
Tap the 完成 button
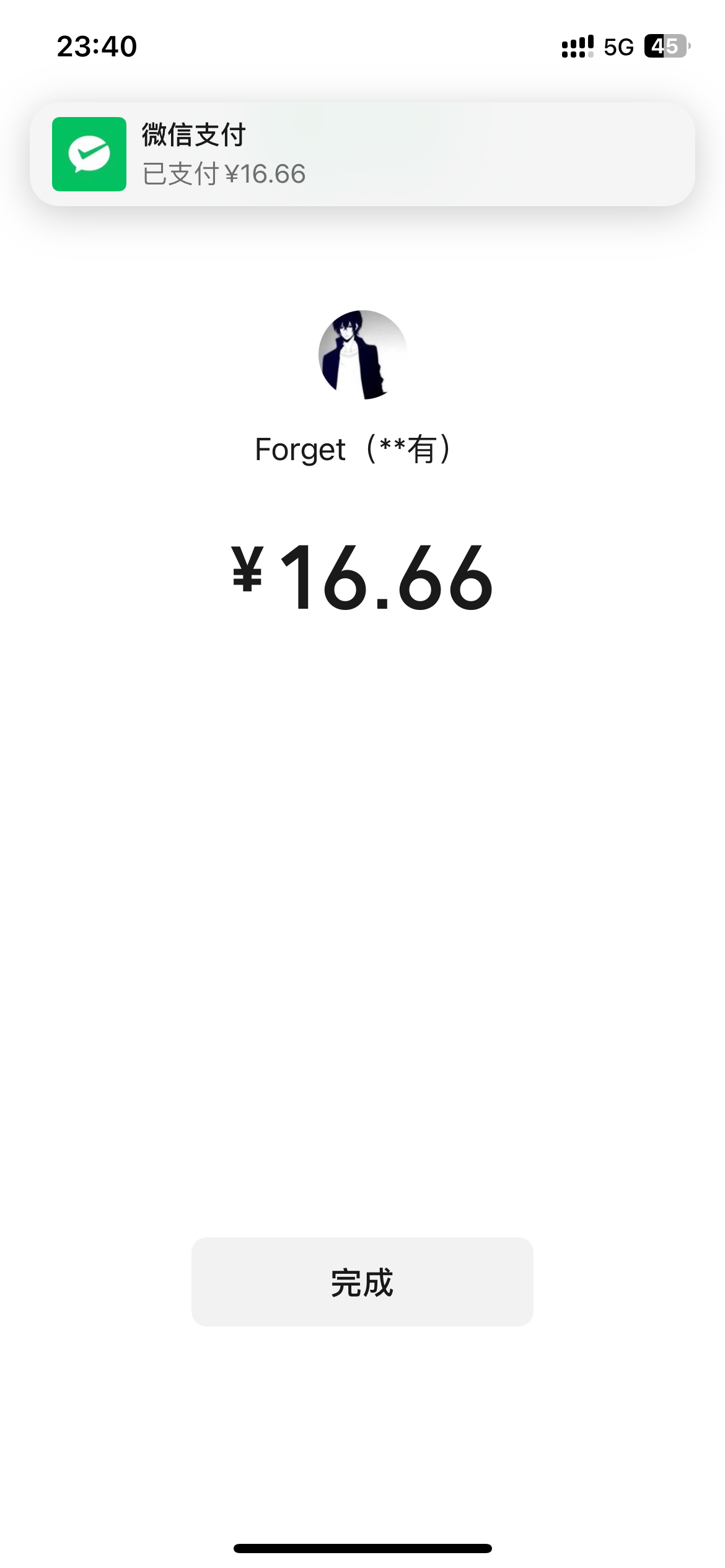click(362, 1281)
